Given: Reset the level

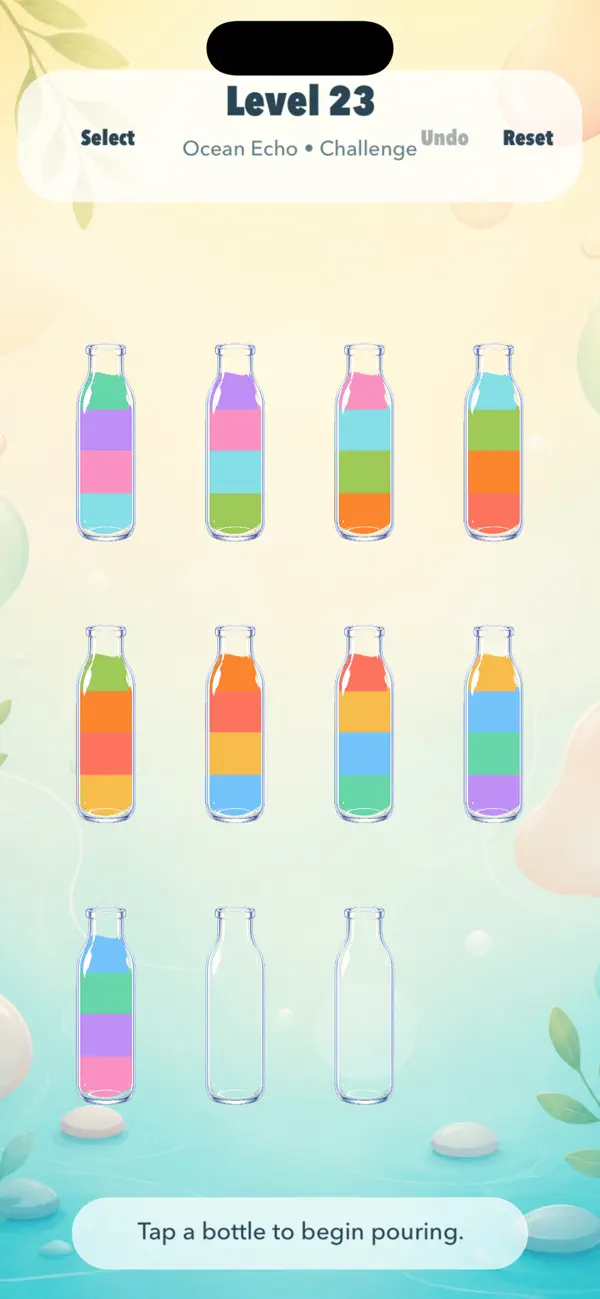Looking at the screenshot, I should coord(528,138).
